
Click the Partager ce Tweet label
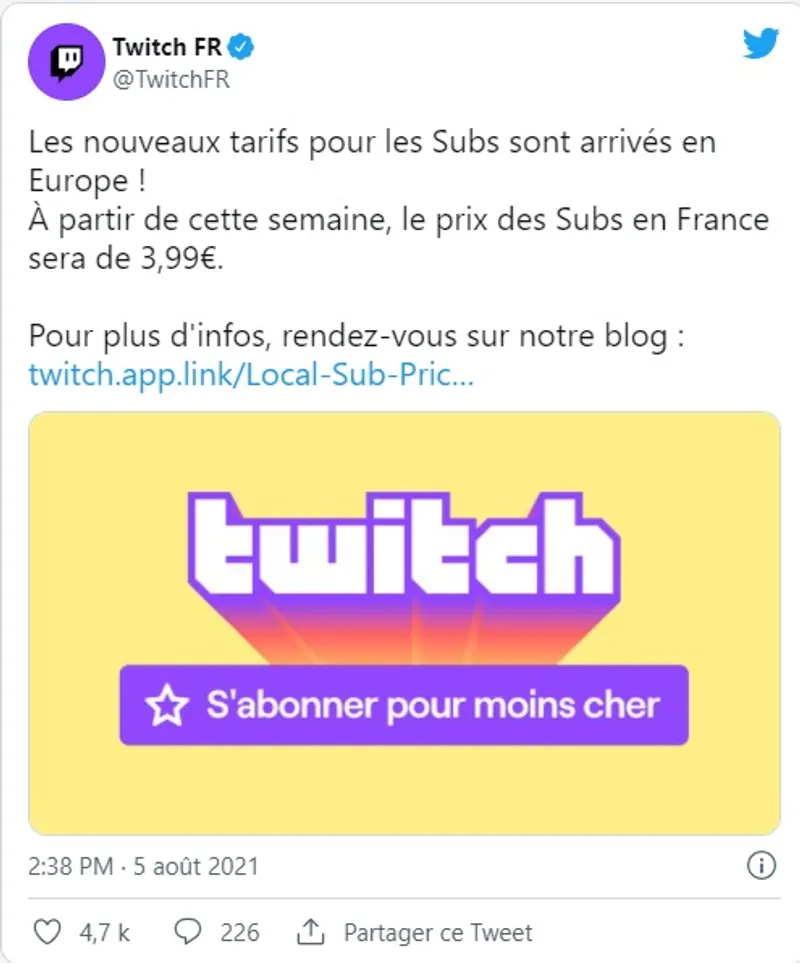[x=437, y=933]
